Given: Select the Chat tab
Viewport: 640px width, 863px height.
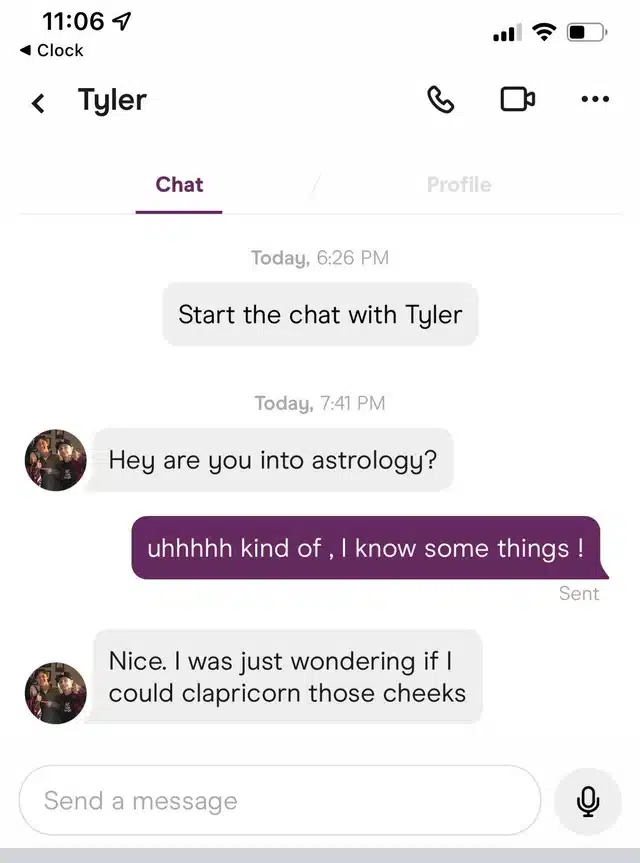Looking at the screenshot, I should pyautogui.click(x=179, y=185).
